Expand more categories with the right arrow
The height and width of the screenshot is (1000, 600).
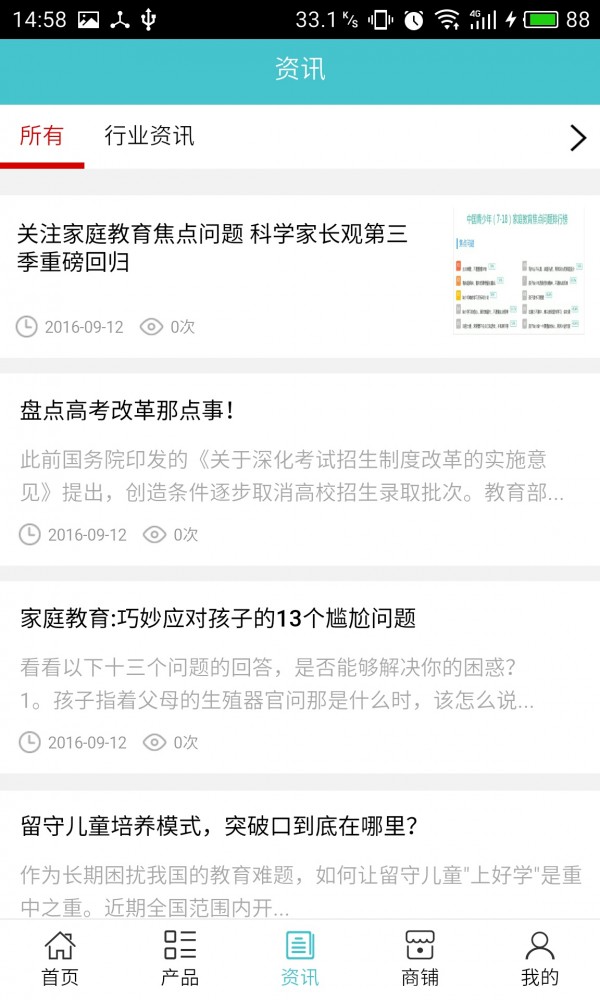click(577, 138)
